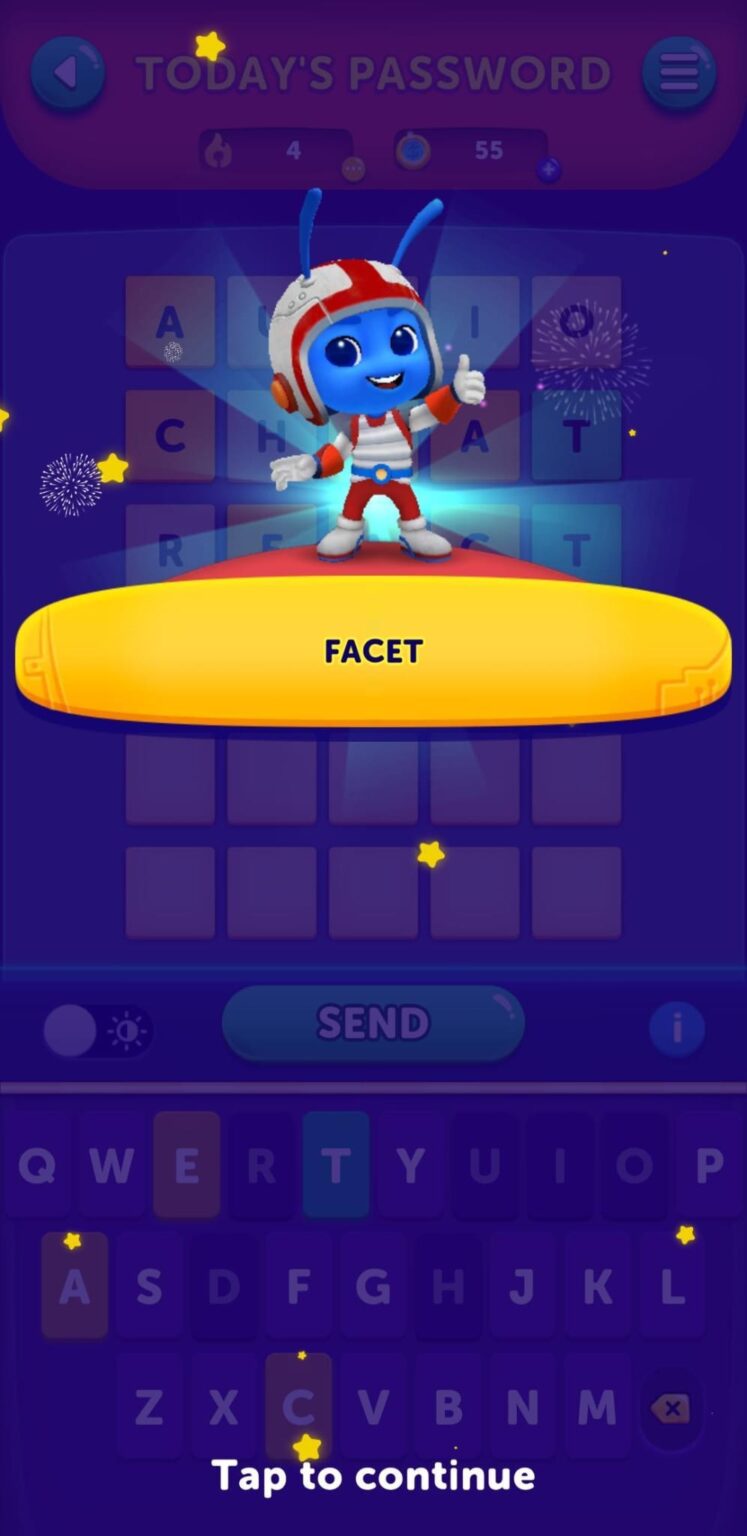
Task: Tap the SEND button
Action: pos(373,1023)
